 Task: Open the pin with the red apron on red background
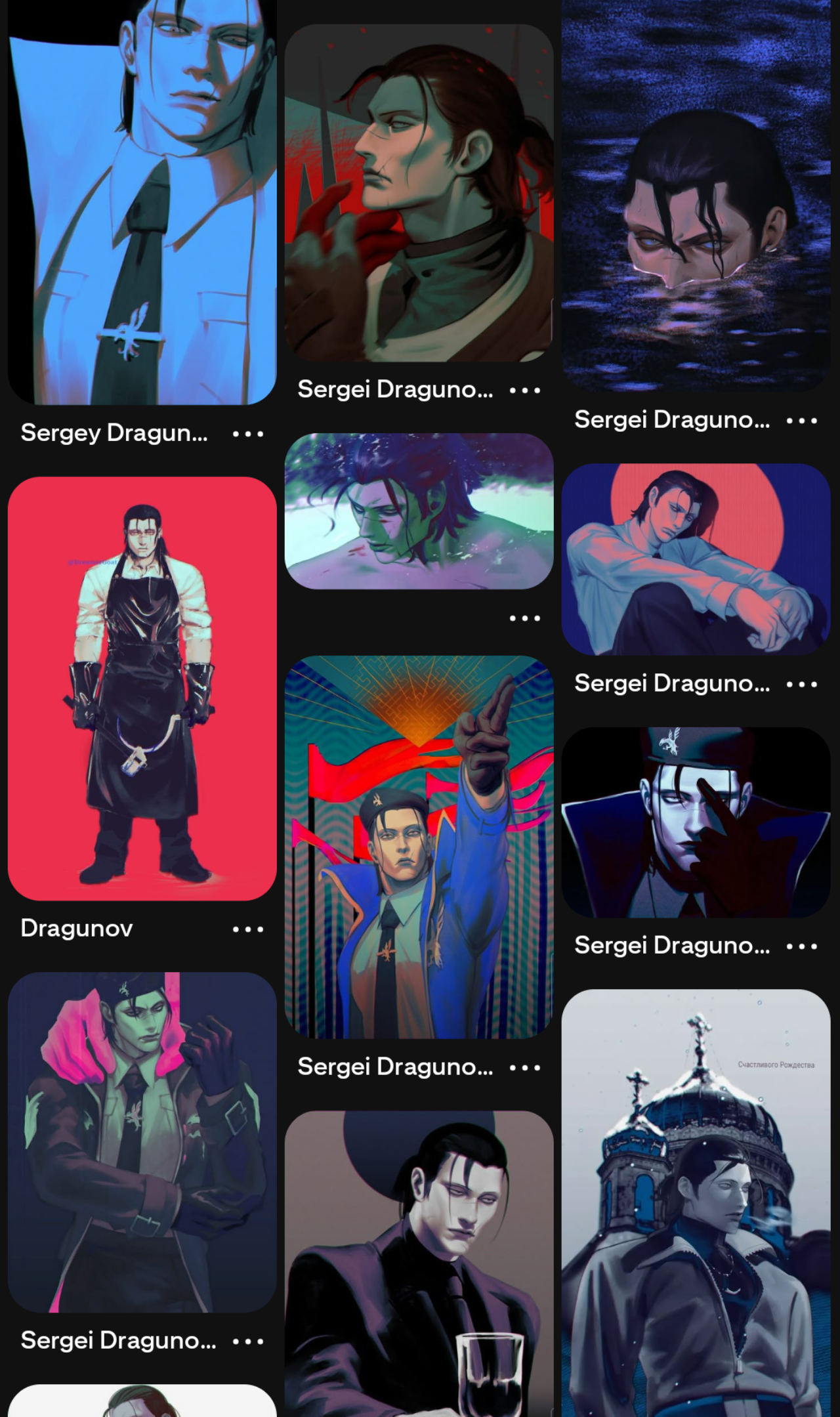[x=142, y=688]
